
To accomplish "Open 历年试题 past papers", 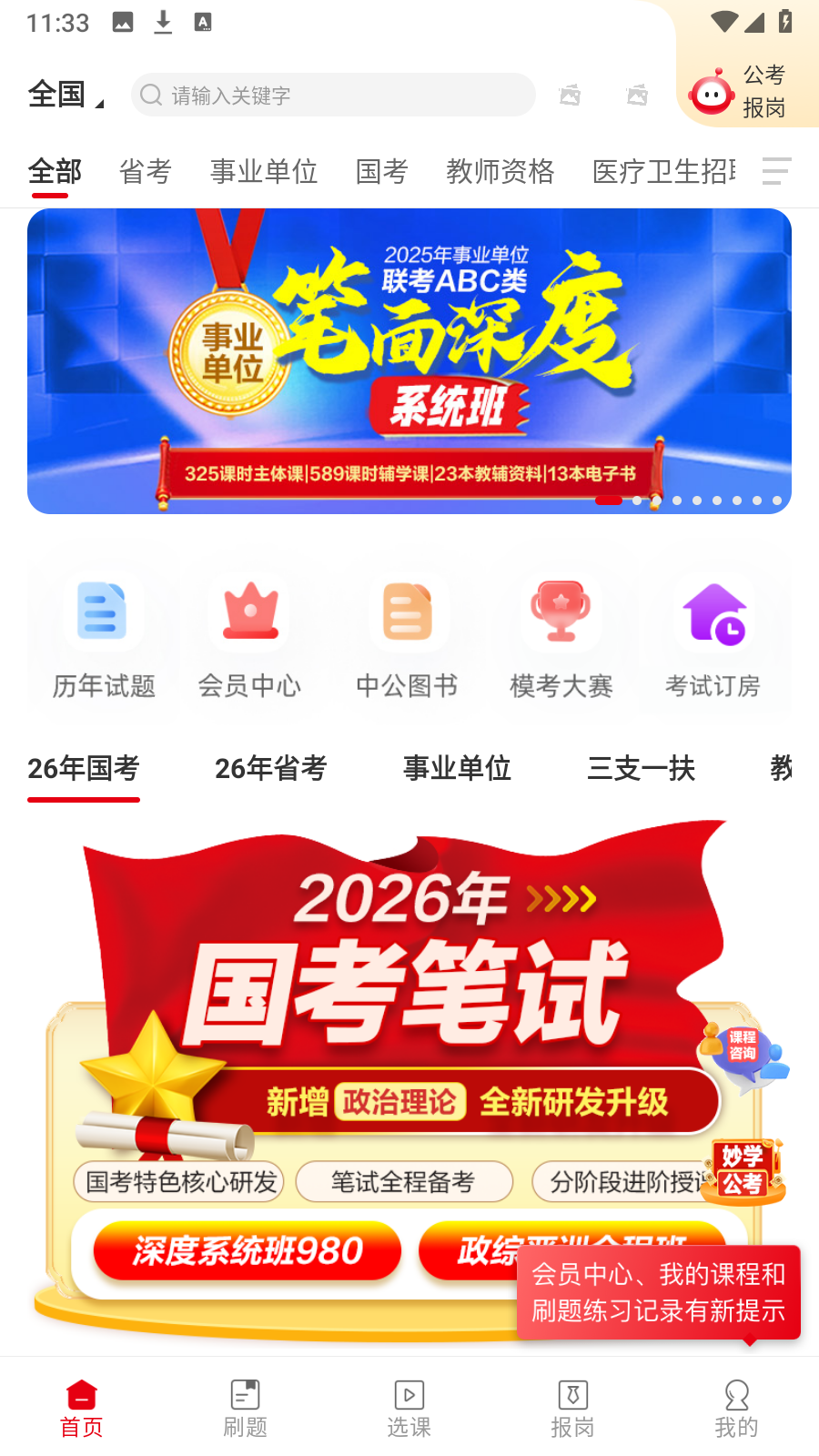I will [103, 639].
